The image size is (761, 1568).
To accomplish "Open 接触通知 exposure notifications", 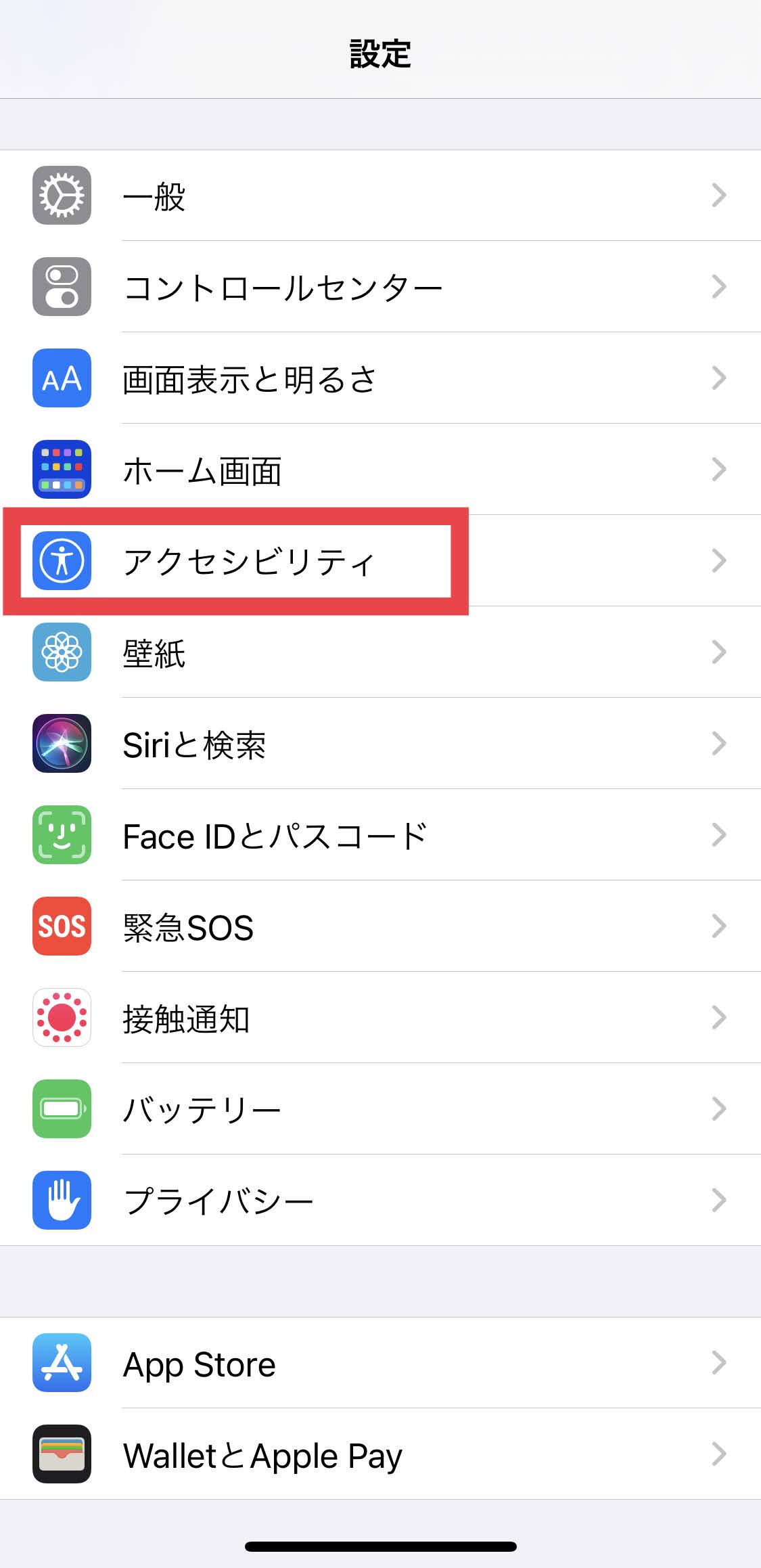I will pos(380,1018).
